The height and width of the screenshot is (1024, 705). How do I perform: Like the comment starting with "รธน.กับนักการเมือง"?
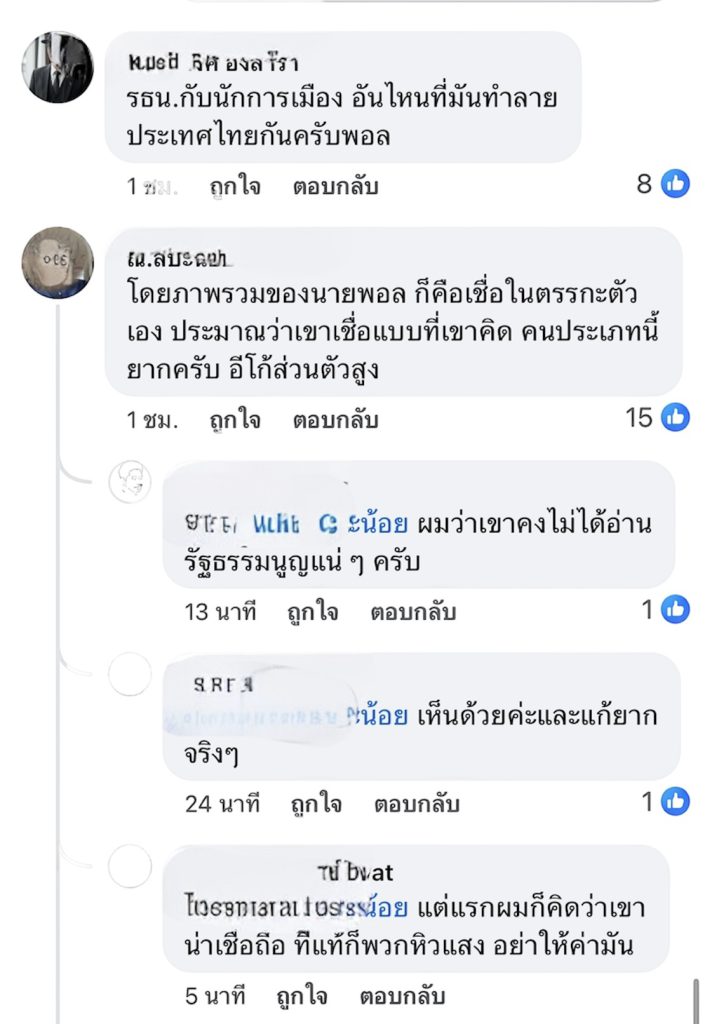point(235,186)
